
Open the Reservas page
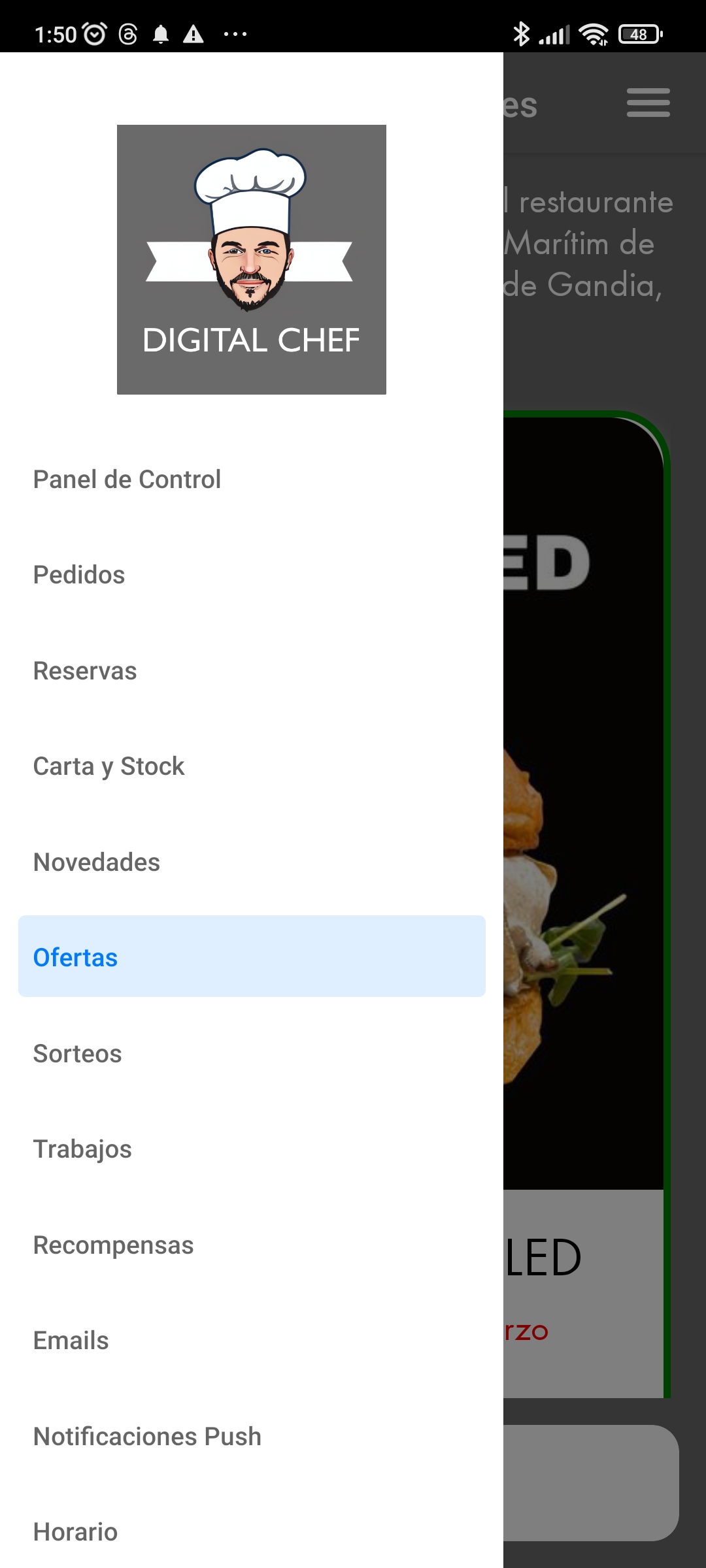85,671
